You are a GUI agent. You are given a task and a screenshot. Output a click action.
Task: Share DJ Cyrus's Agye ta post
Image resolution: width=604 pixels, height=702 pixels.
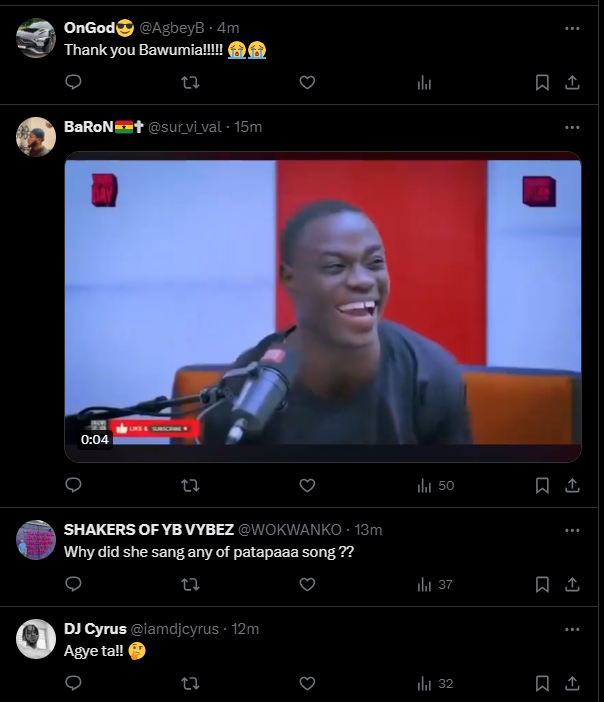[573, 684]
